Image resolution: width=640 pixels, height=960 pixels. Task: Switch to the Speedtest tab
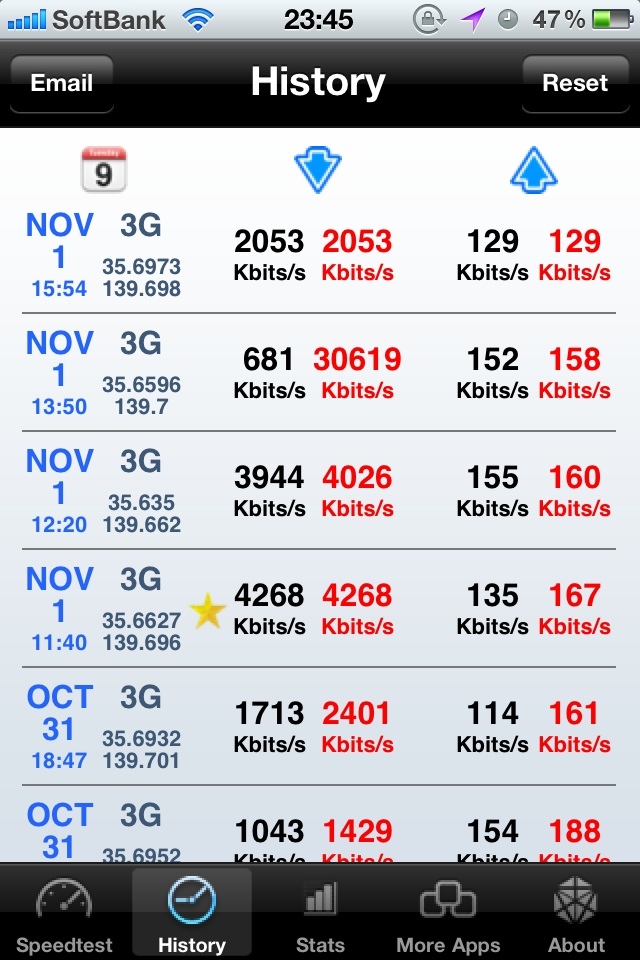point(64,915)
